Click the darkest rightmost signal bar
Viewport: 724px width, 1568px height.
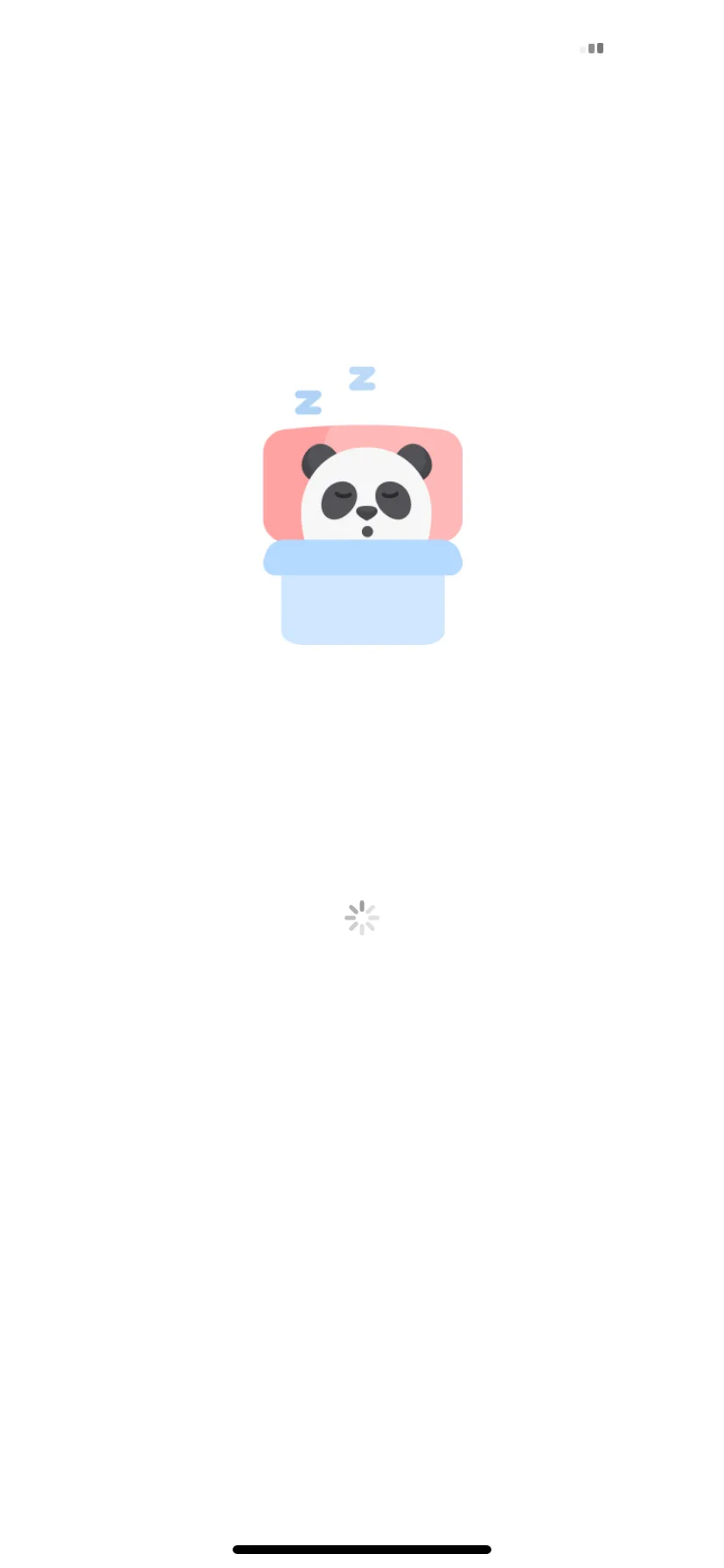pos(601,48)
